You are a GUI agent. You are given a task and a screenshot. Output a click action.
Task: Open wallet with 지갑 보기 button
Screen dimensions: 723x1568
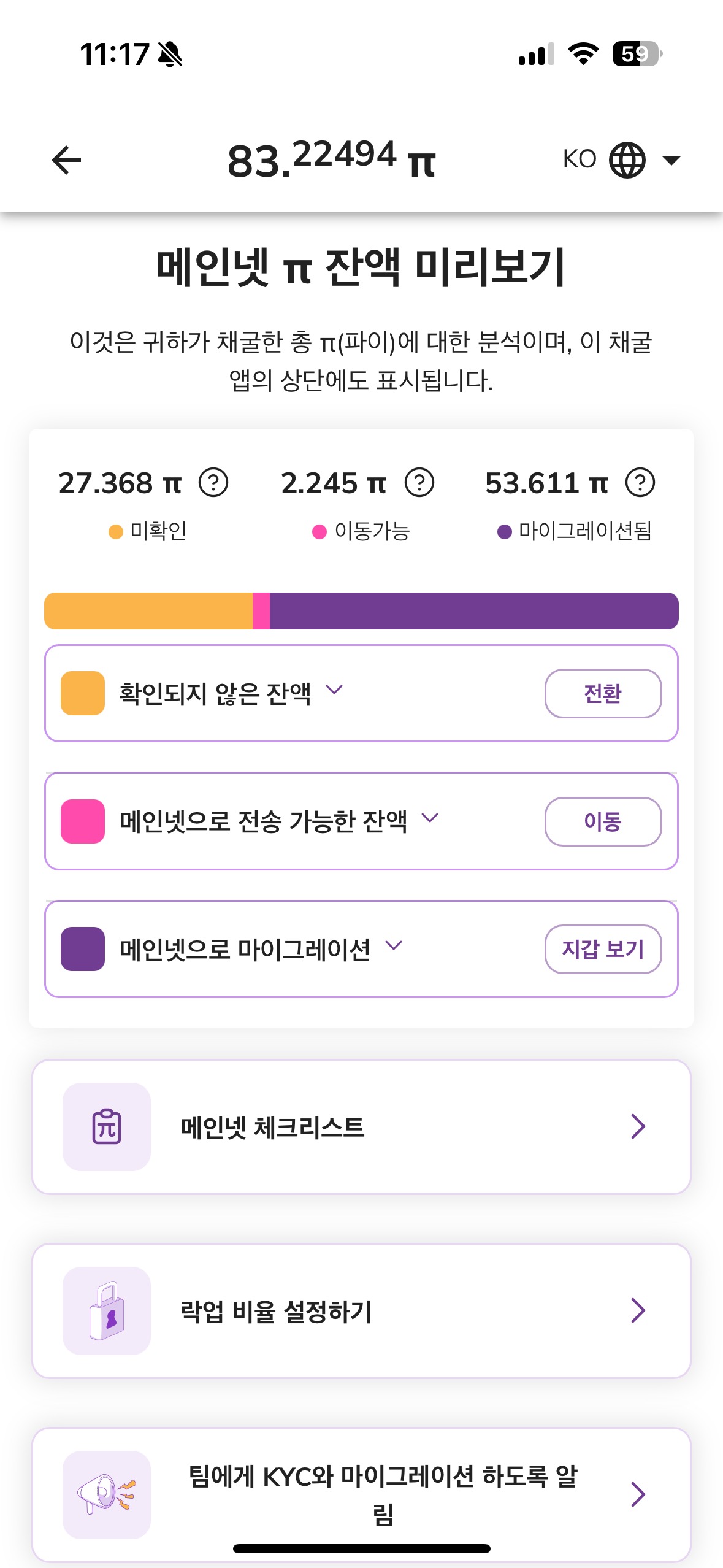[603, 948]
